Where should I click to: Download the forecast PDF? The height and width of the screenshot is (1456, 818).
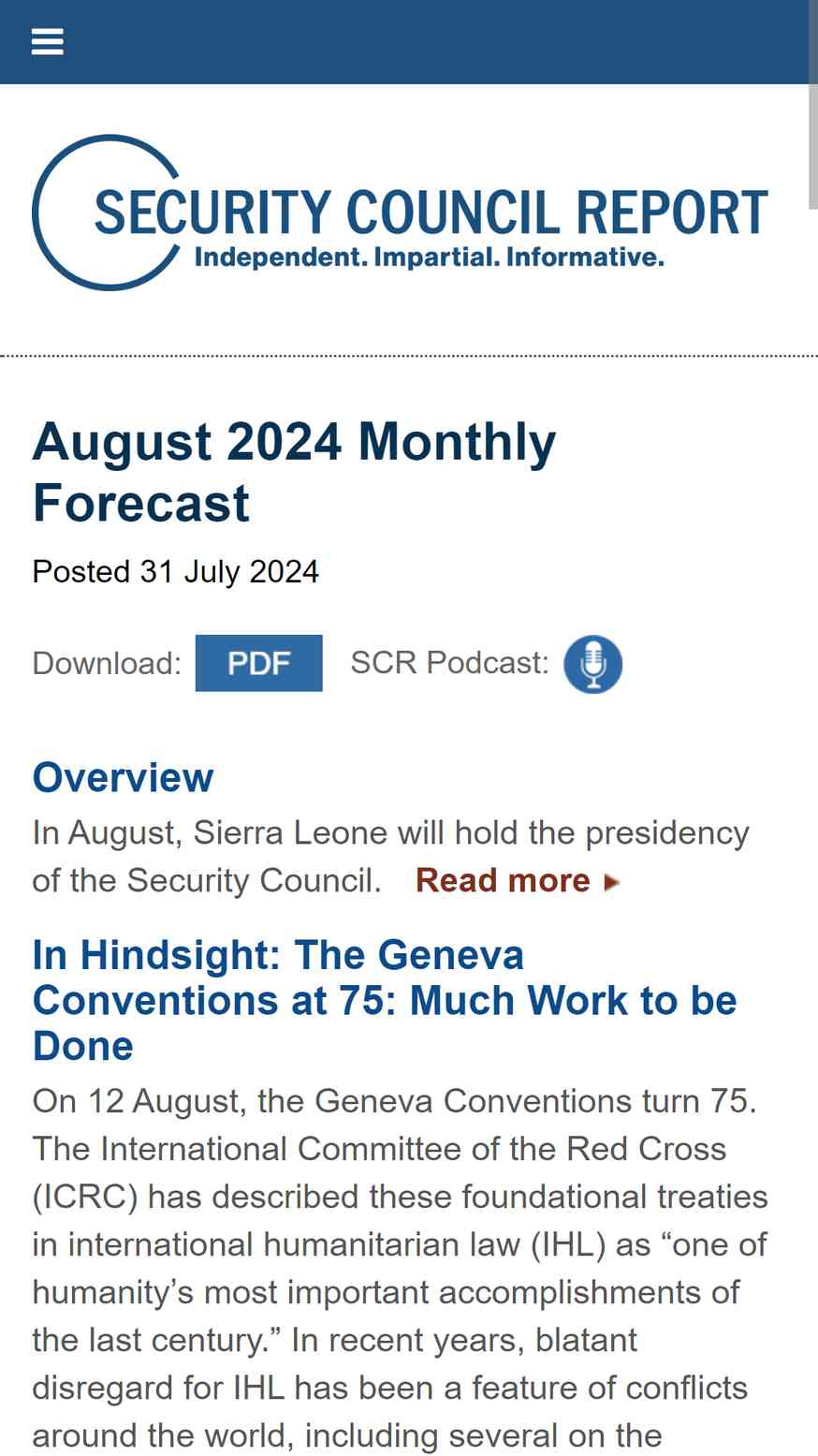(x=258, y=663)
